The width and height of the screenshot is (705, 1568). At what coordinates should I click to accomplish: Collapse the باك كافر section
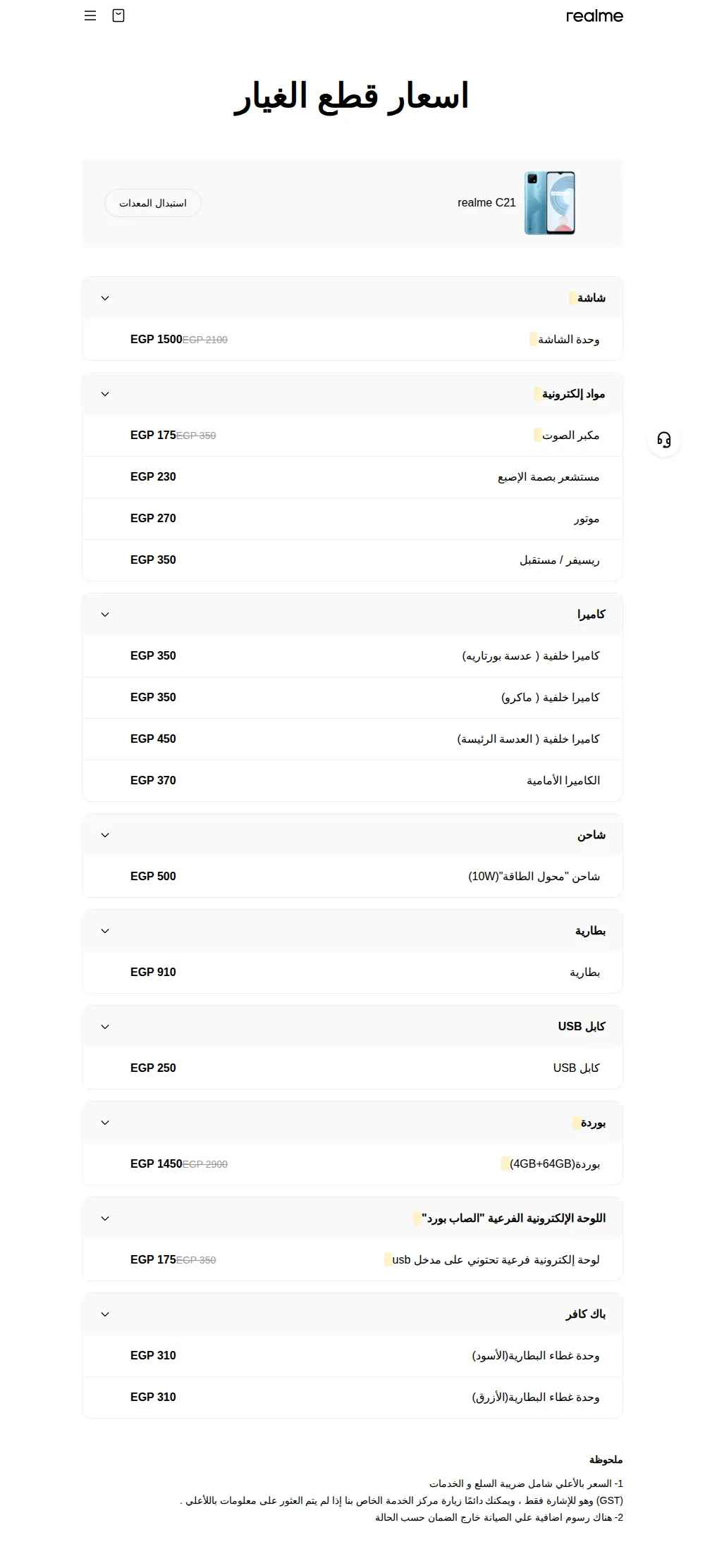pos(352,1314)
